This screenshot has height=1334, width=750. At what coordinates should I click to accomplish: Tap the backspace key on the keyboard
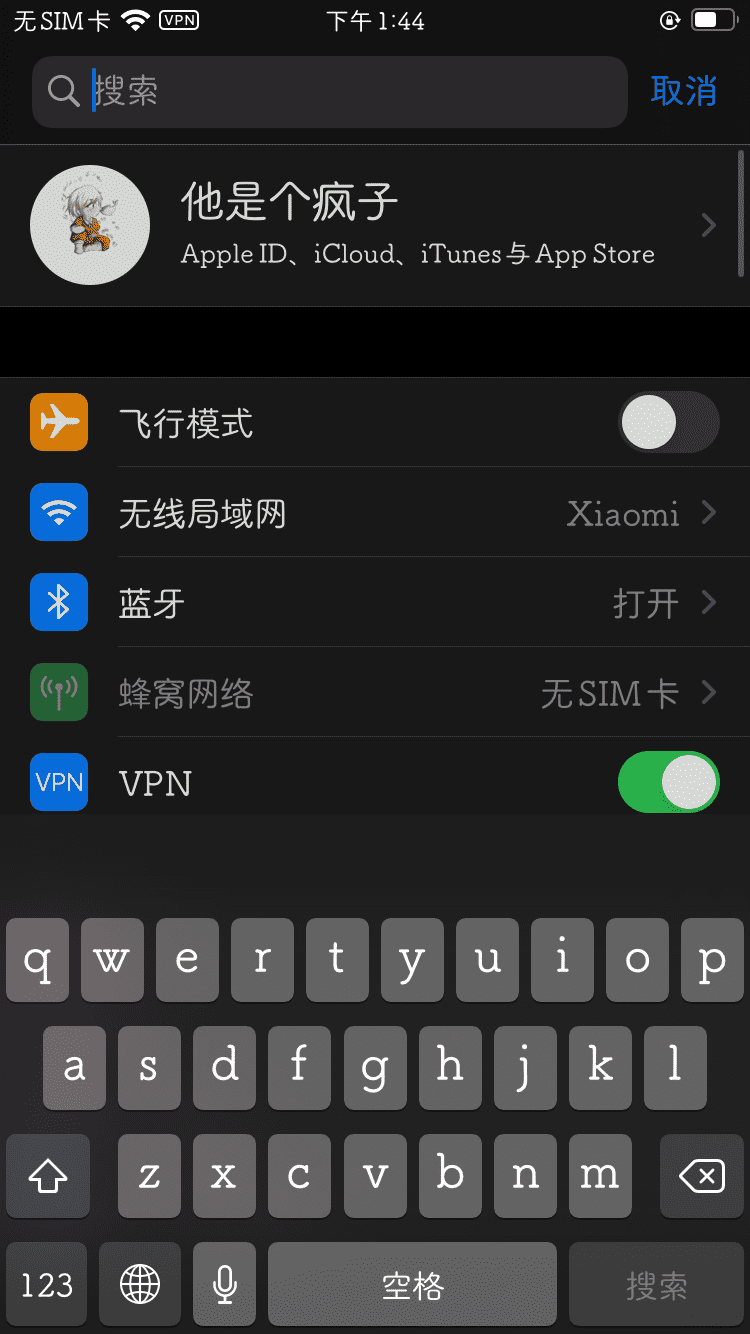tap(702, 1176)
